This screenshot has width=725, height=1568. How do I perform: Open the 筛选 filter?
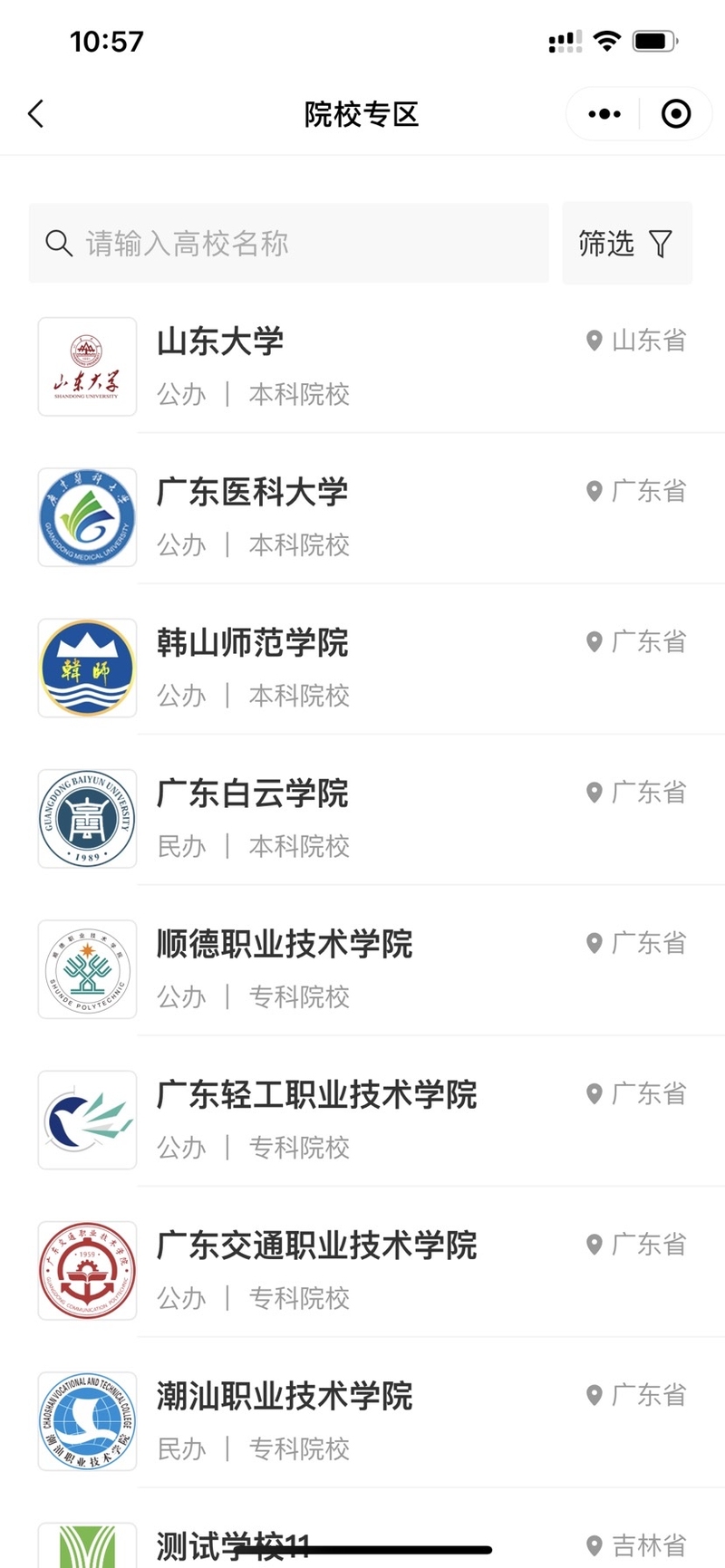(x=627, y=243)
